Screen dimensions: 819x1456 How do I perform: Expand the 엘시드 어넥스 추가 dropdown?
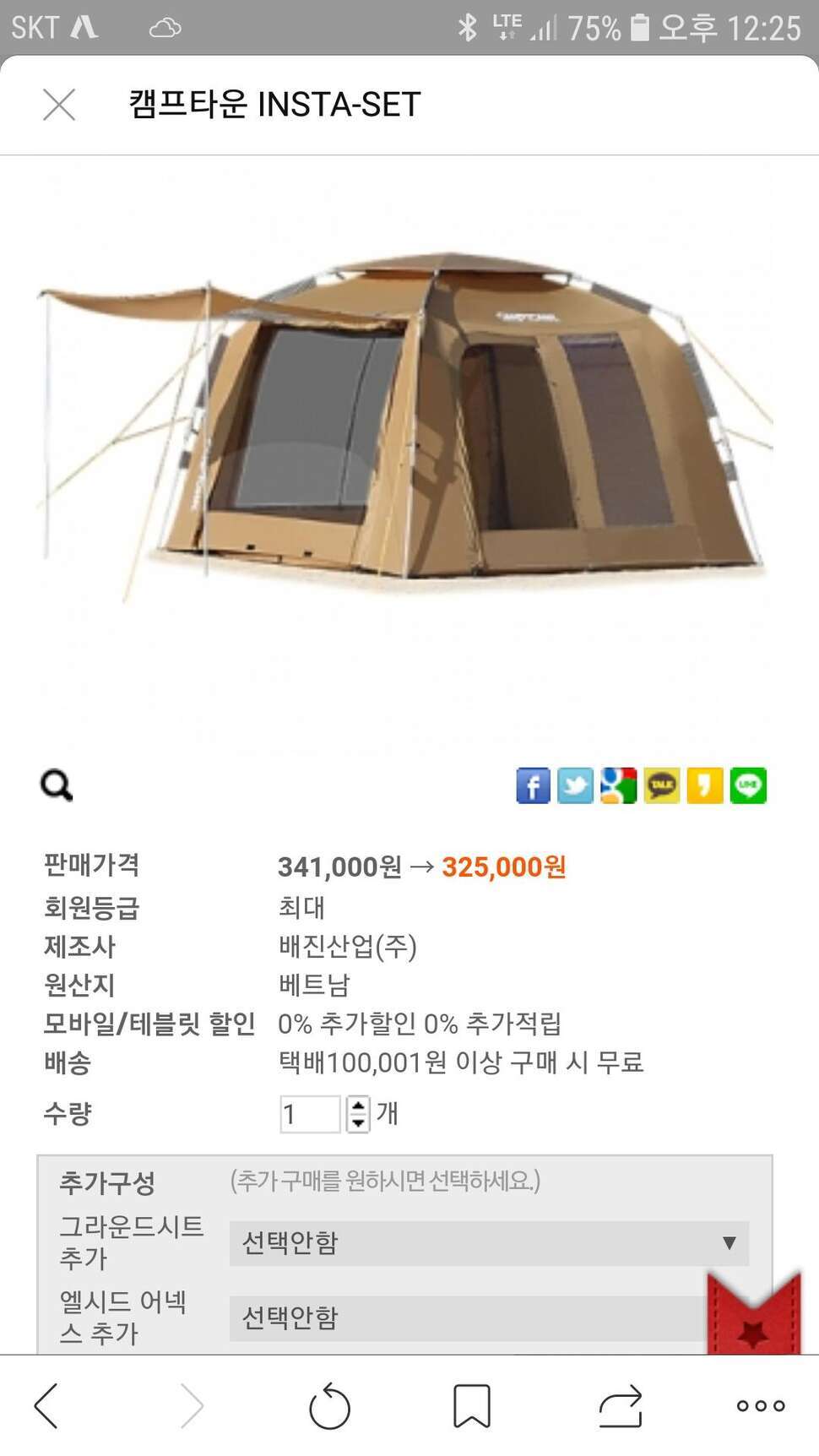469,1317
